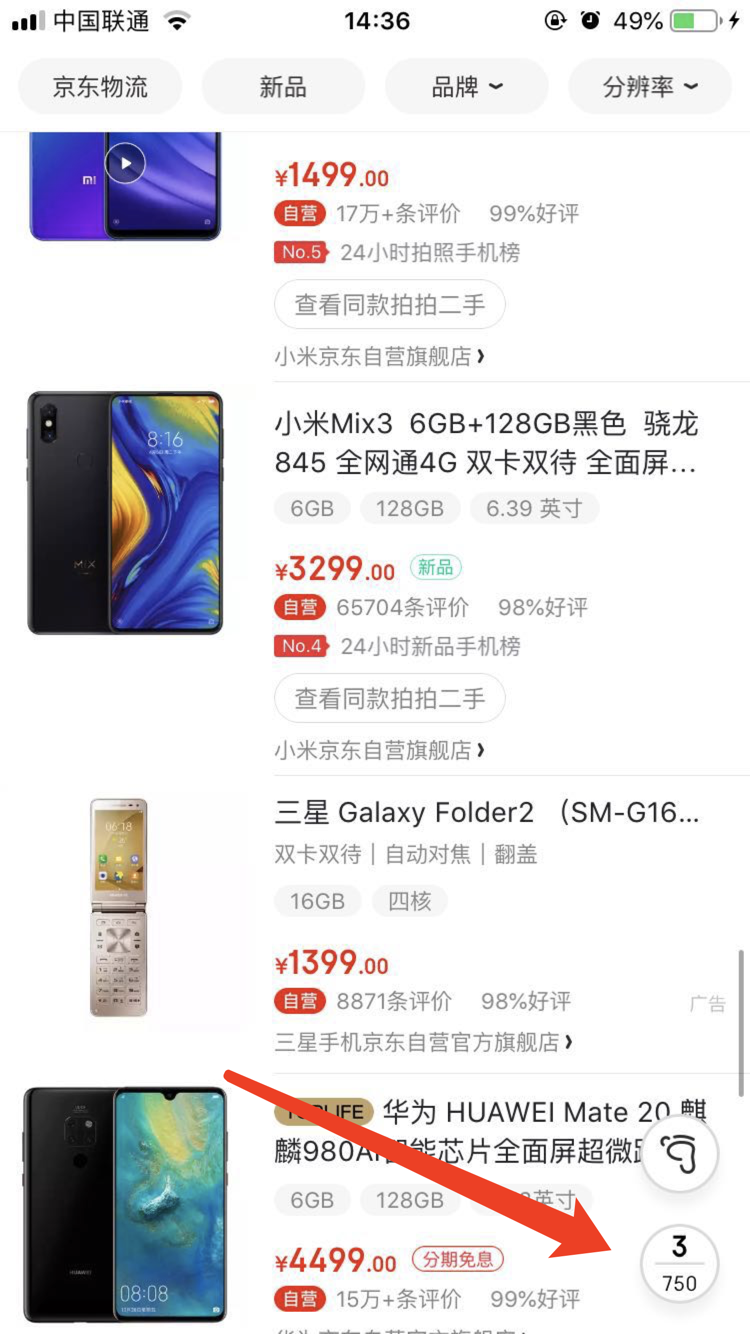
Task: Expand the 品牌 brand dropdown
Action: [x=466, y=87]
